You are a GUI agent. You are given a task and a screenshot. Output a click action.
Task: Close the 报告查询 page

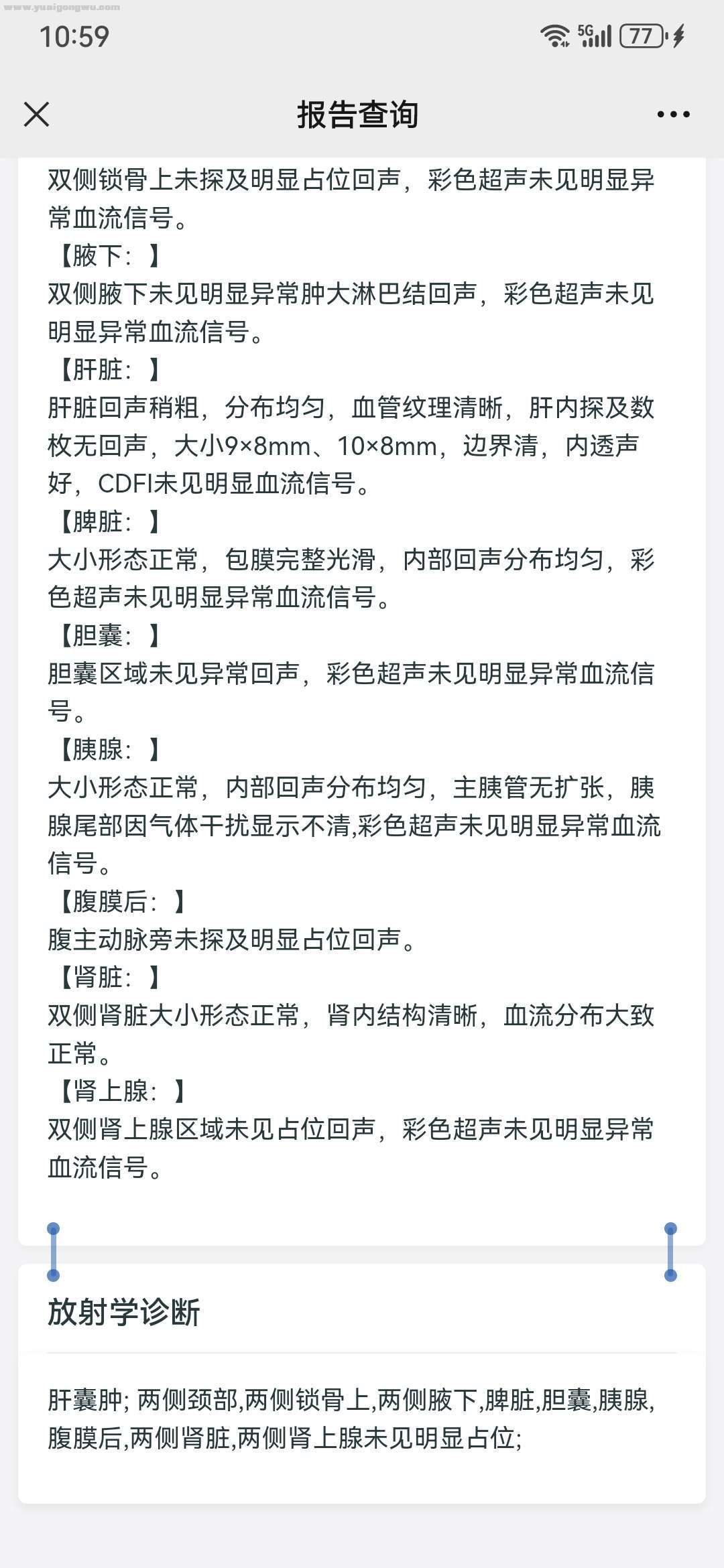click(36, 114)
